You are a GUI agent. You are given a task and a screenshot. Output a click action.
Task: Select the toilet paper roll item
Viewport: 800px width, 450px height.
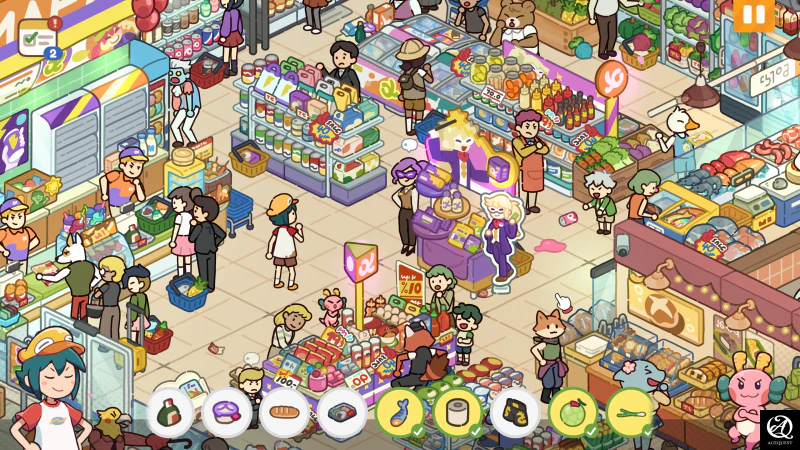[x=457, y=412]
